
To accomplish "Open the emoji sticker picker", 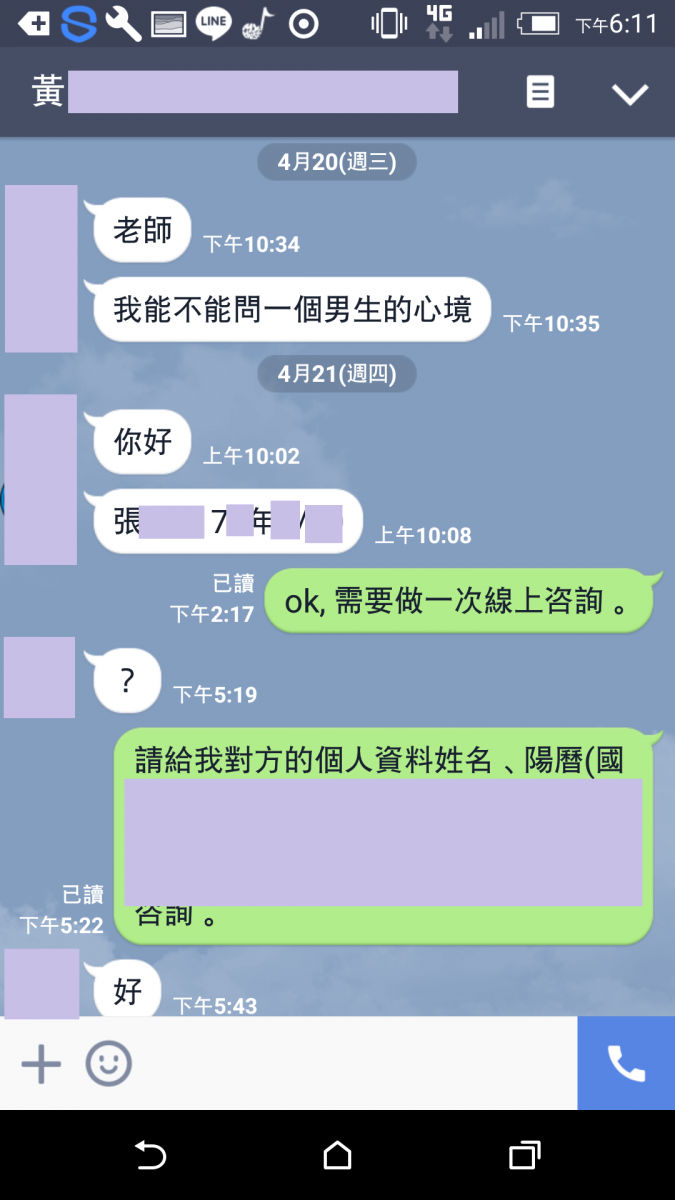I will tap(108, 1063).
